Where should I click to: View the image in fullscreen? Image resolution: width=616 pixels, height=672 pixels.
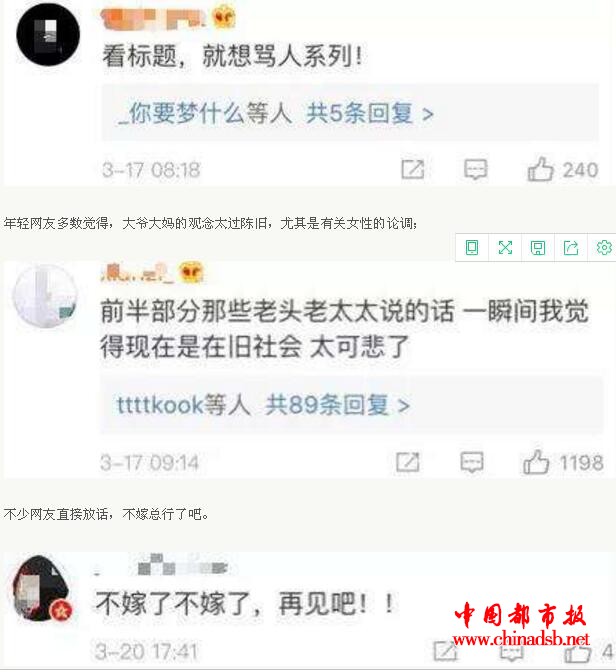[505, 248]
